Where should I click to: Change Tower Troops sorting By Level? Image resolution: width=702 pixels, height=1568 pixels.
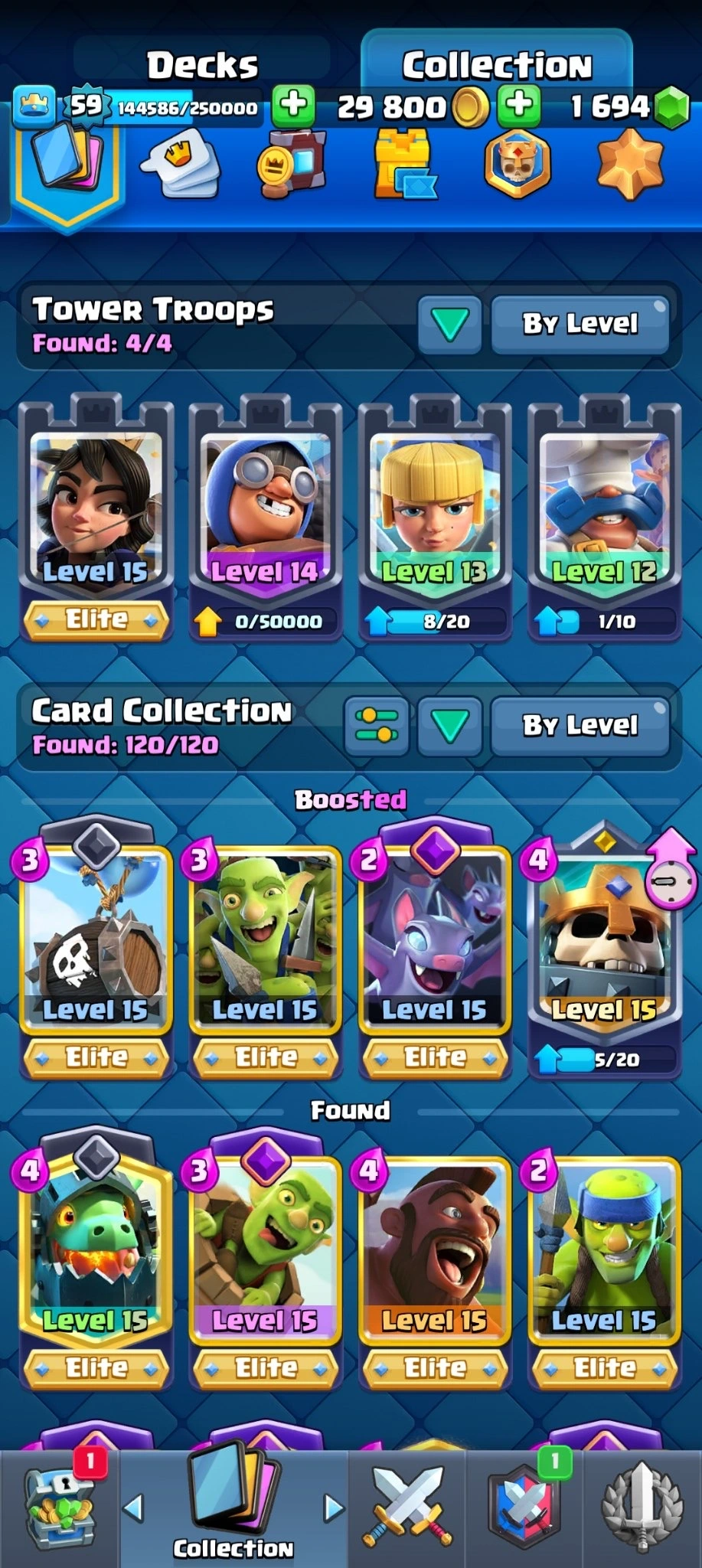pos(580,324)
